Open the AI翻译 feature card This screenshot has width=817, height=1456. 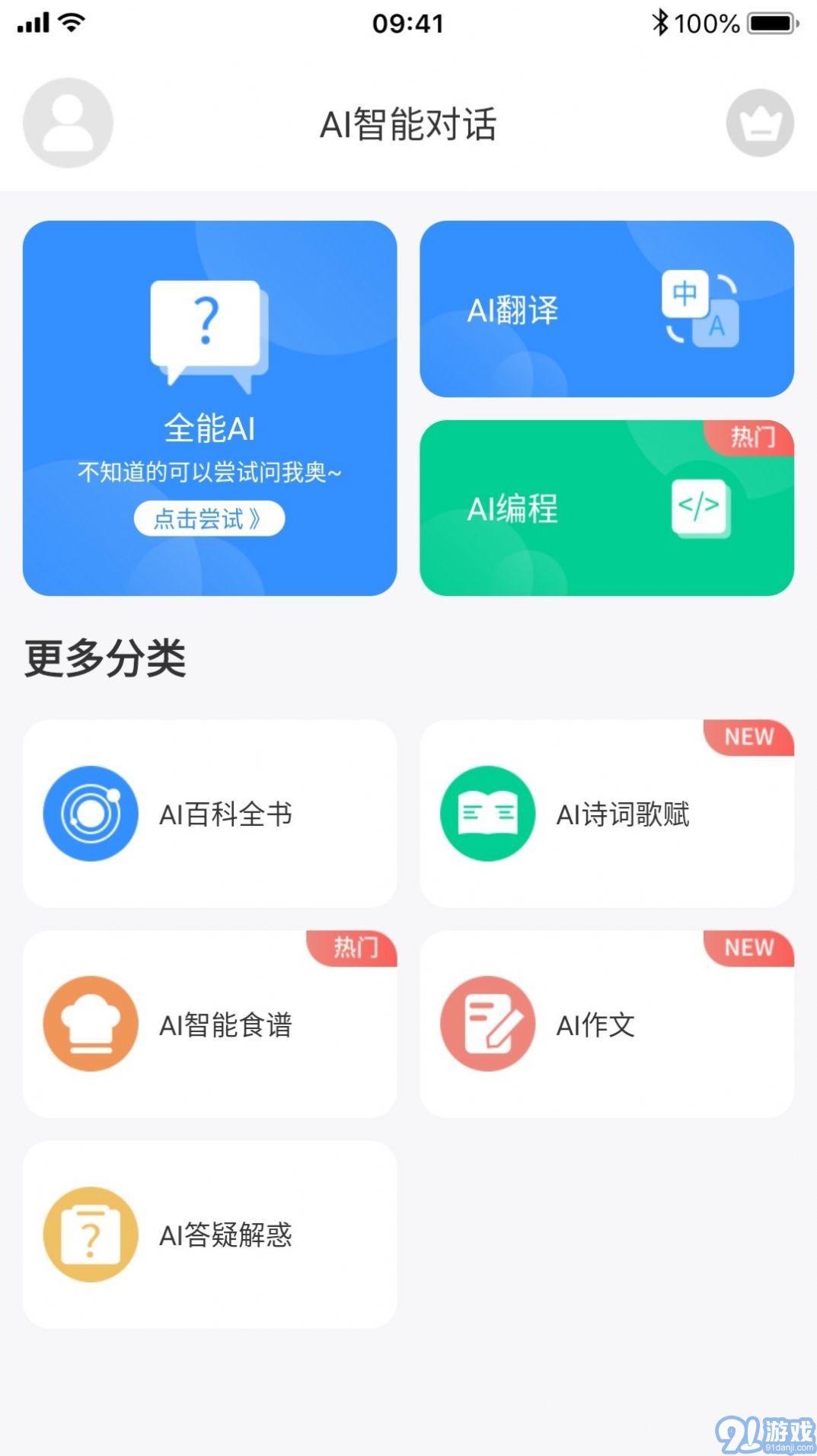(605, 309)
